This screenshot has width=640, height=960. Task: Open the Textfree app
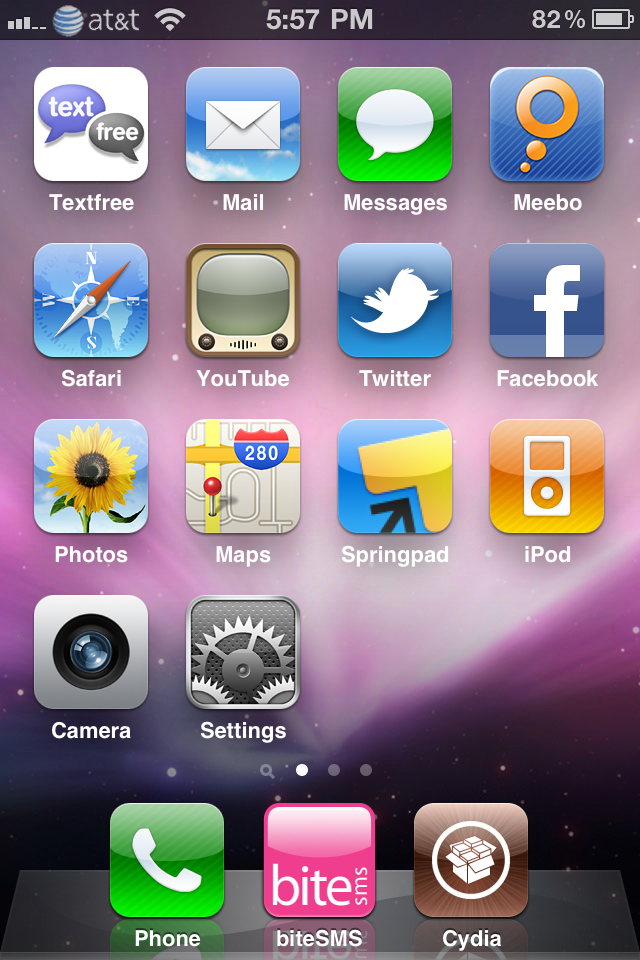(91, 124)
